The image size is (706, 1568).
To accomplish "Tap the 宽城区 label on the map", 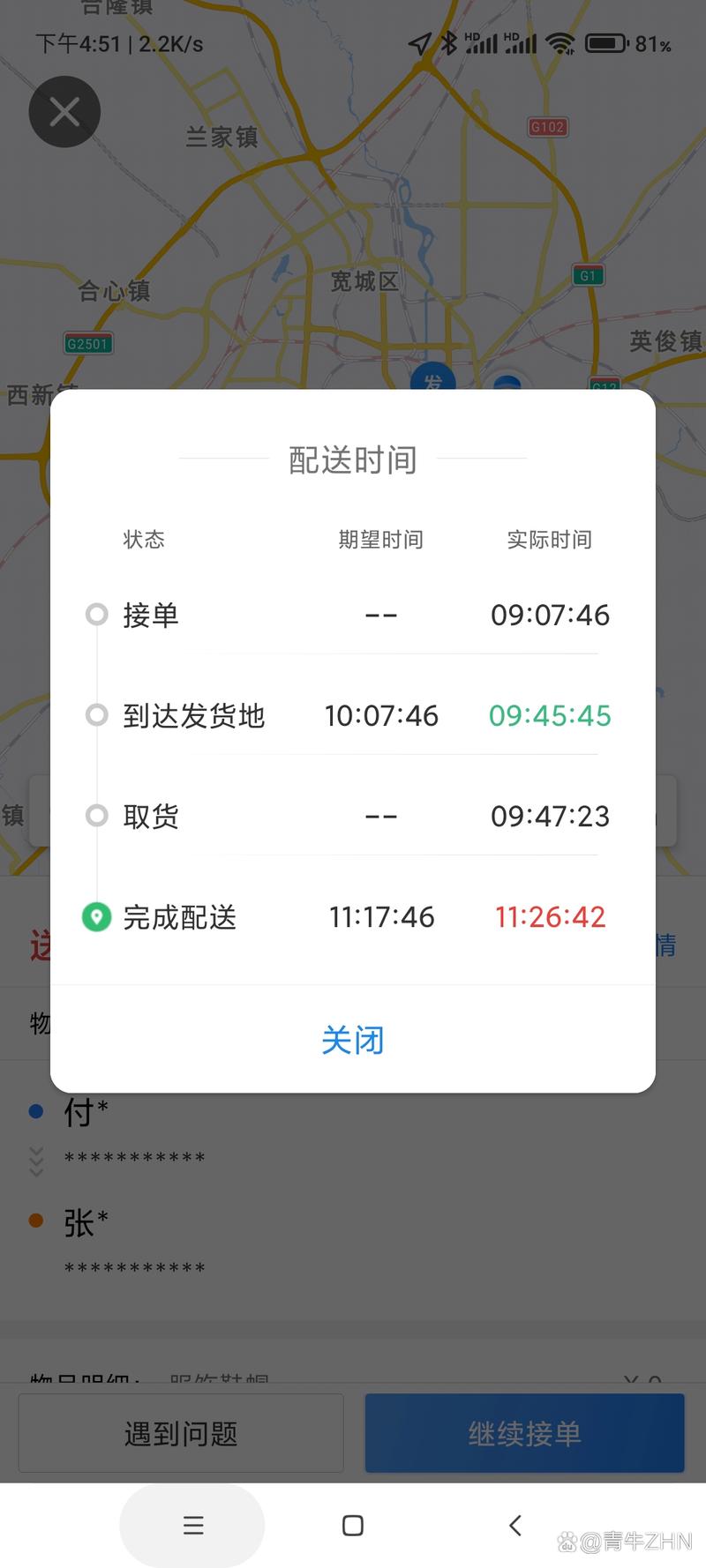I will (363, 280).
